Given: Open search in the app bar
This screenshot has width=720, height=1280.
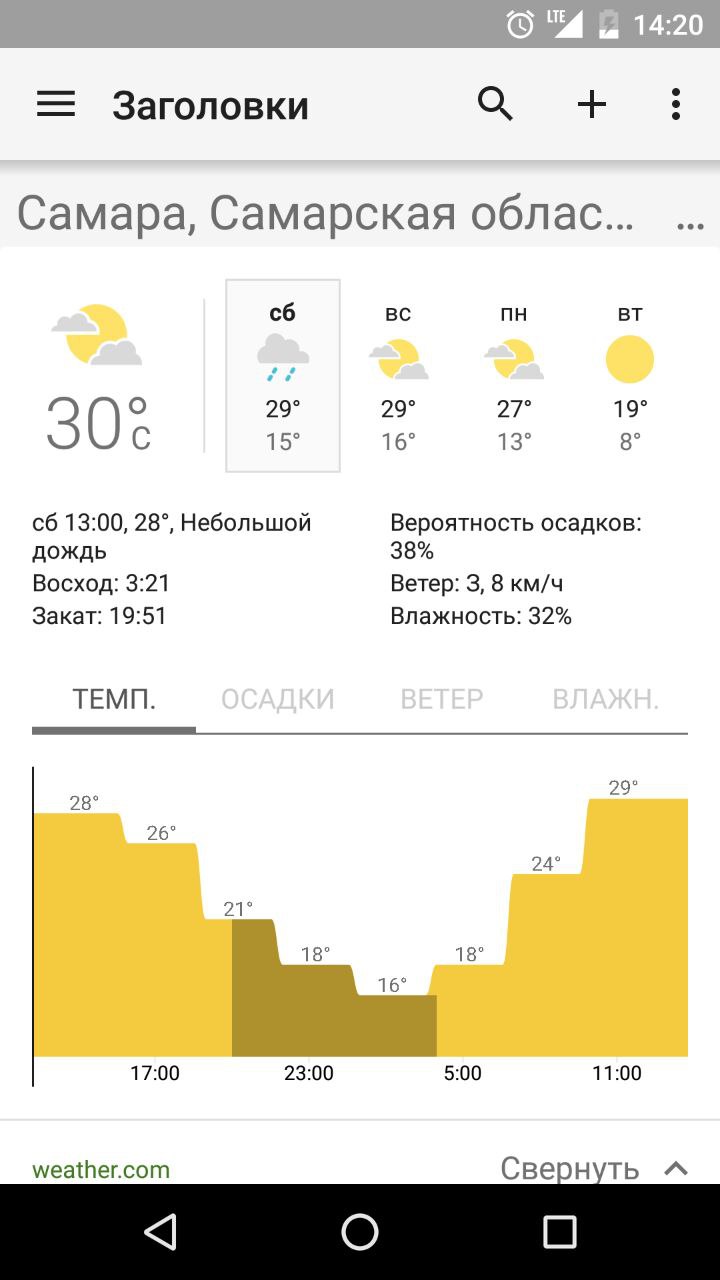Looking at the screenshot, I should coord(495,104).
